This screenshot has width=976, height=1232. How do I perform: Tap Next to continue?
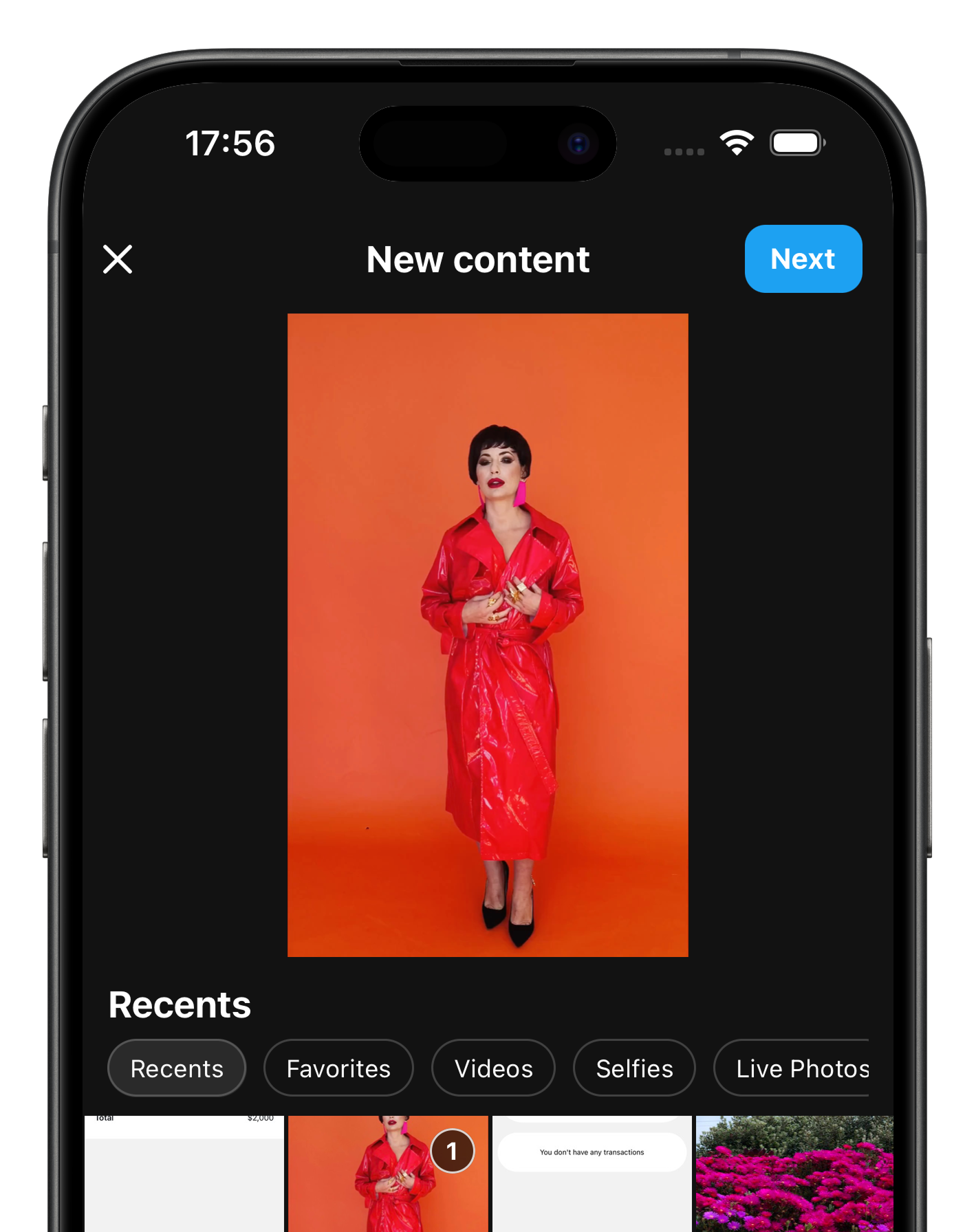pos(803,259)
